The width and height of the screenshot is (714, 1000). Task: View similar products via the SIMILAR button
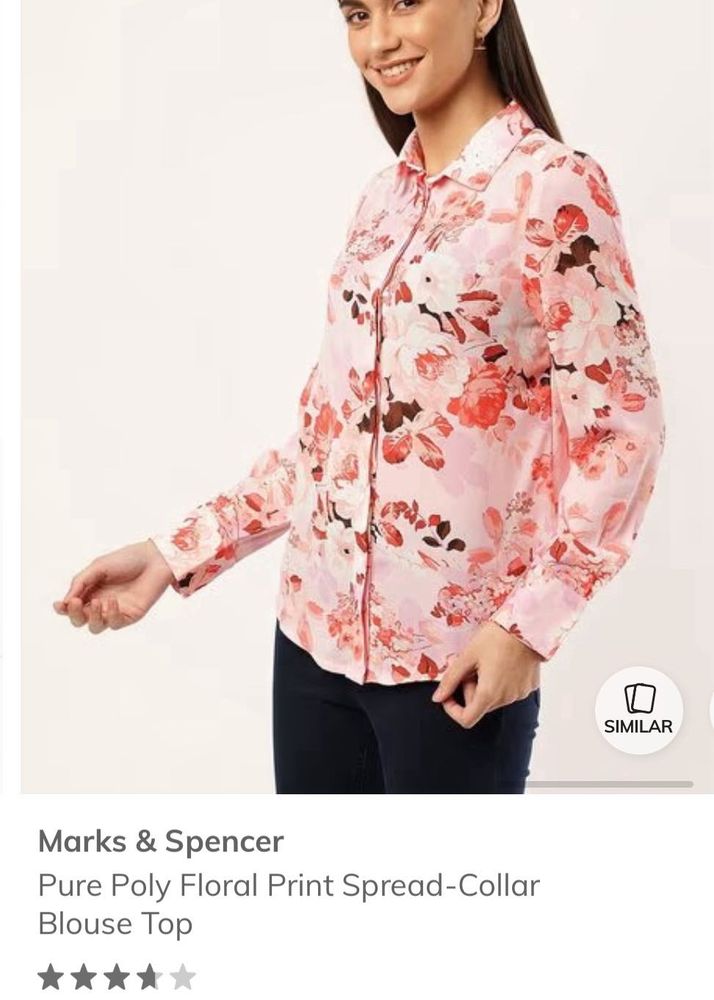pos(638,710)
